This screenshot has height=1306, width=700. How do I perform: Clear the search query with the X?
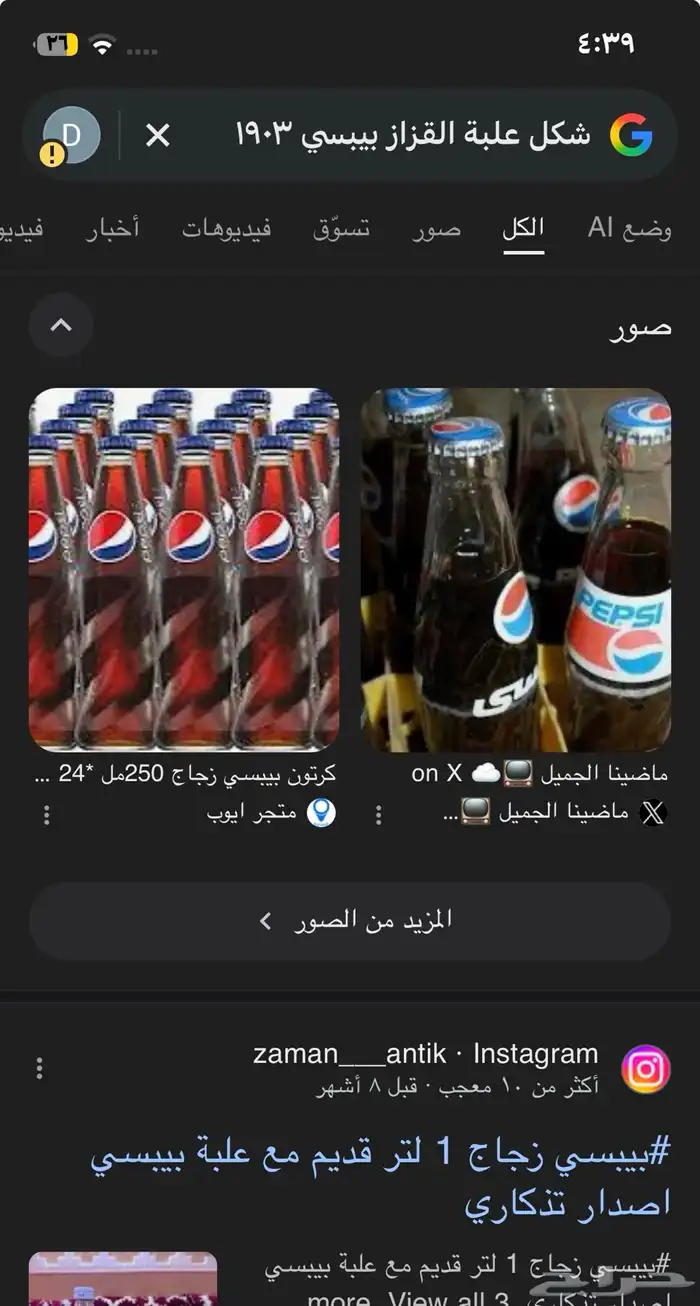point(158,135)
